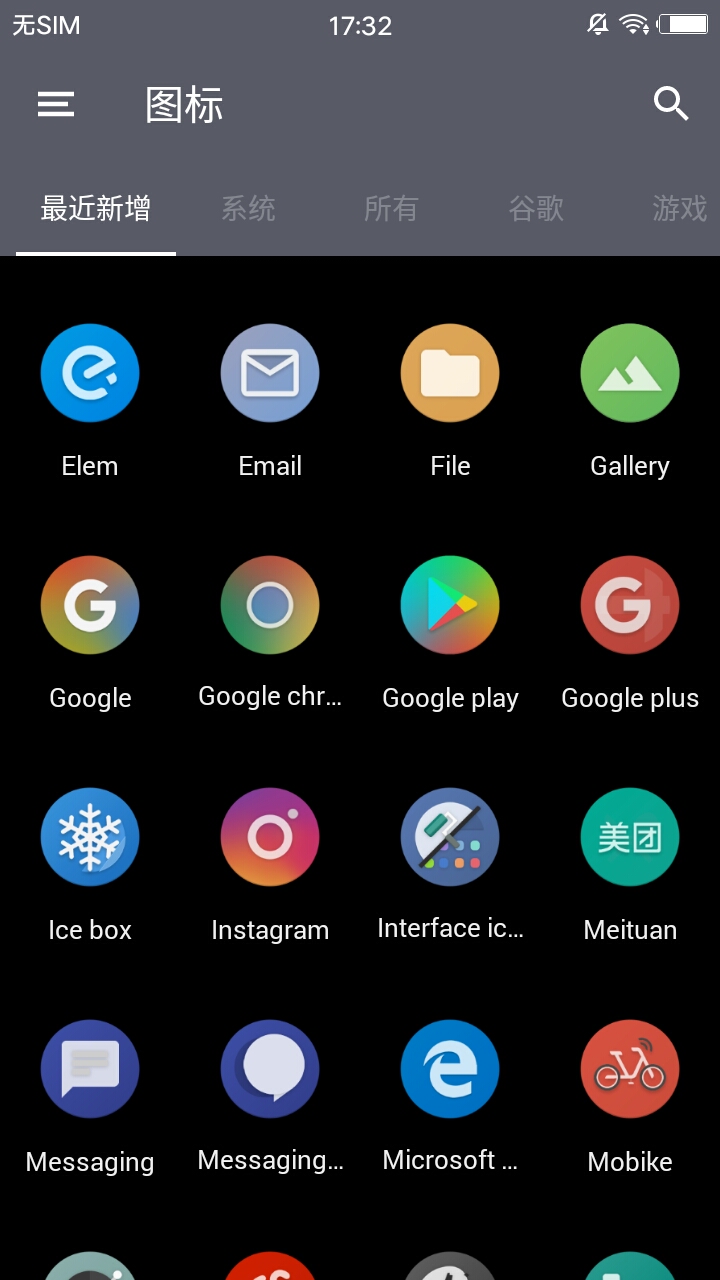Select the Google plus icon
Image resolution: width=720 pixels, height=1280 pixels.
pos(630,605)
